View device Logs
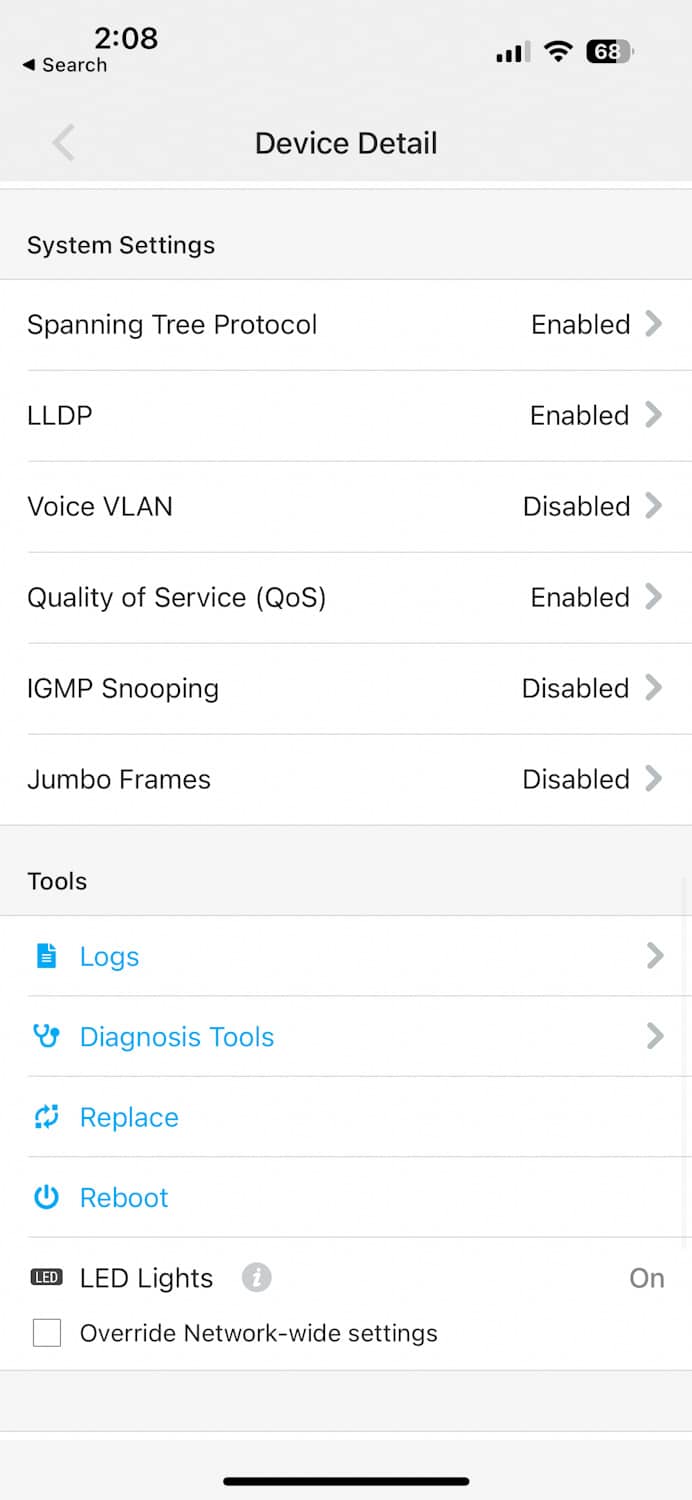The width and height of the screenshot is (692, 1500). coord(346,956)
